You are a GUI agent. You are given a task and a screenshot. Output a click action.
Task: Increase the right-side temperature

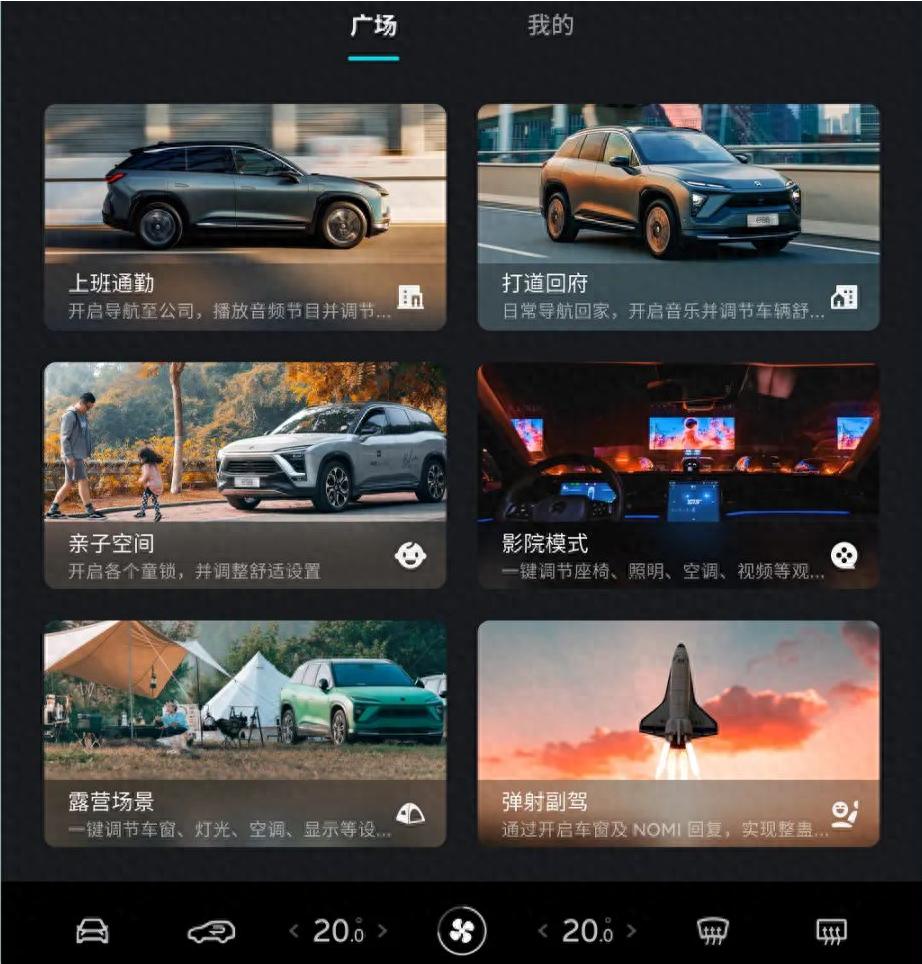(631, 932)
